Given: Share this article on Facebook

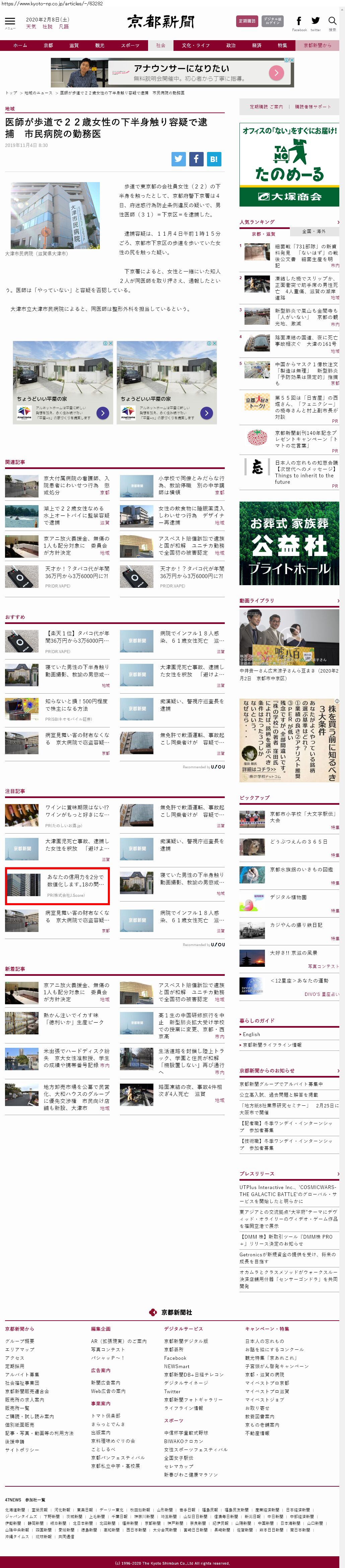Looking at the screenshot, I should [x=196, y=159].
